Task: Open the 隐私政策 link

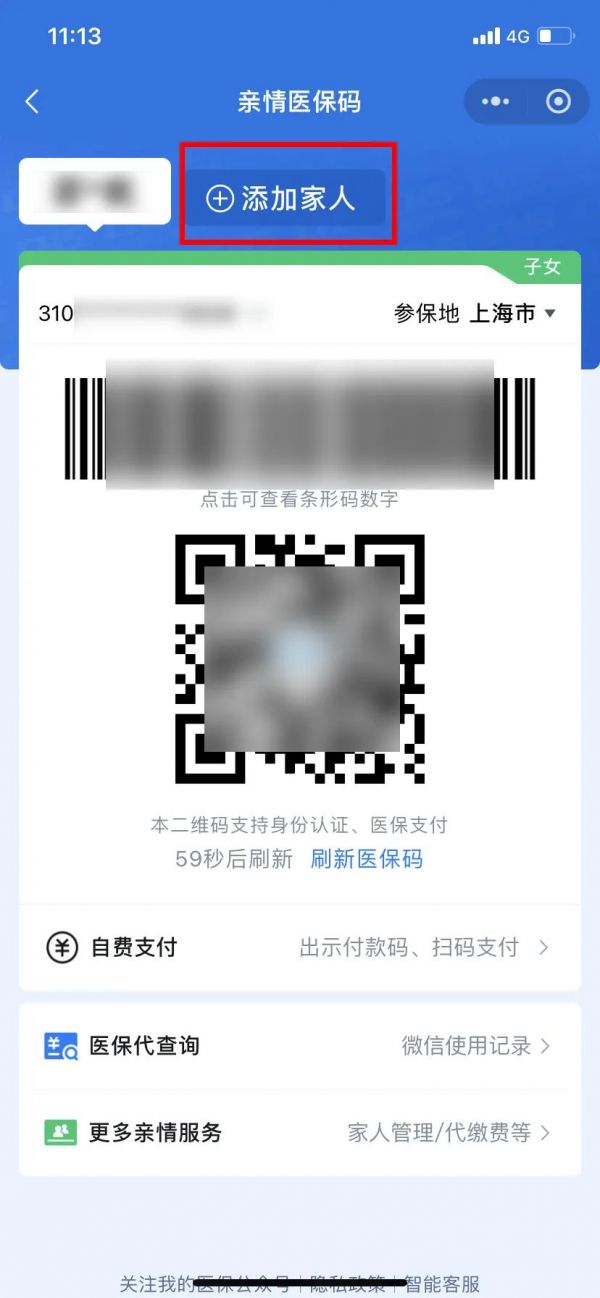Action: tap(348, 1284)
